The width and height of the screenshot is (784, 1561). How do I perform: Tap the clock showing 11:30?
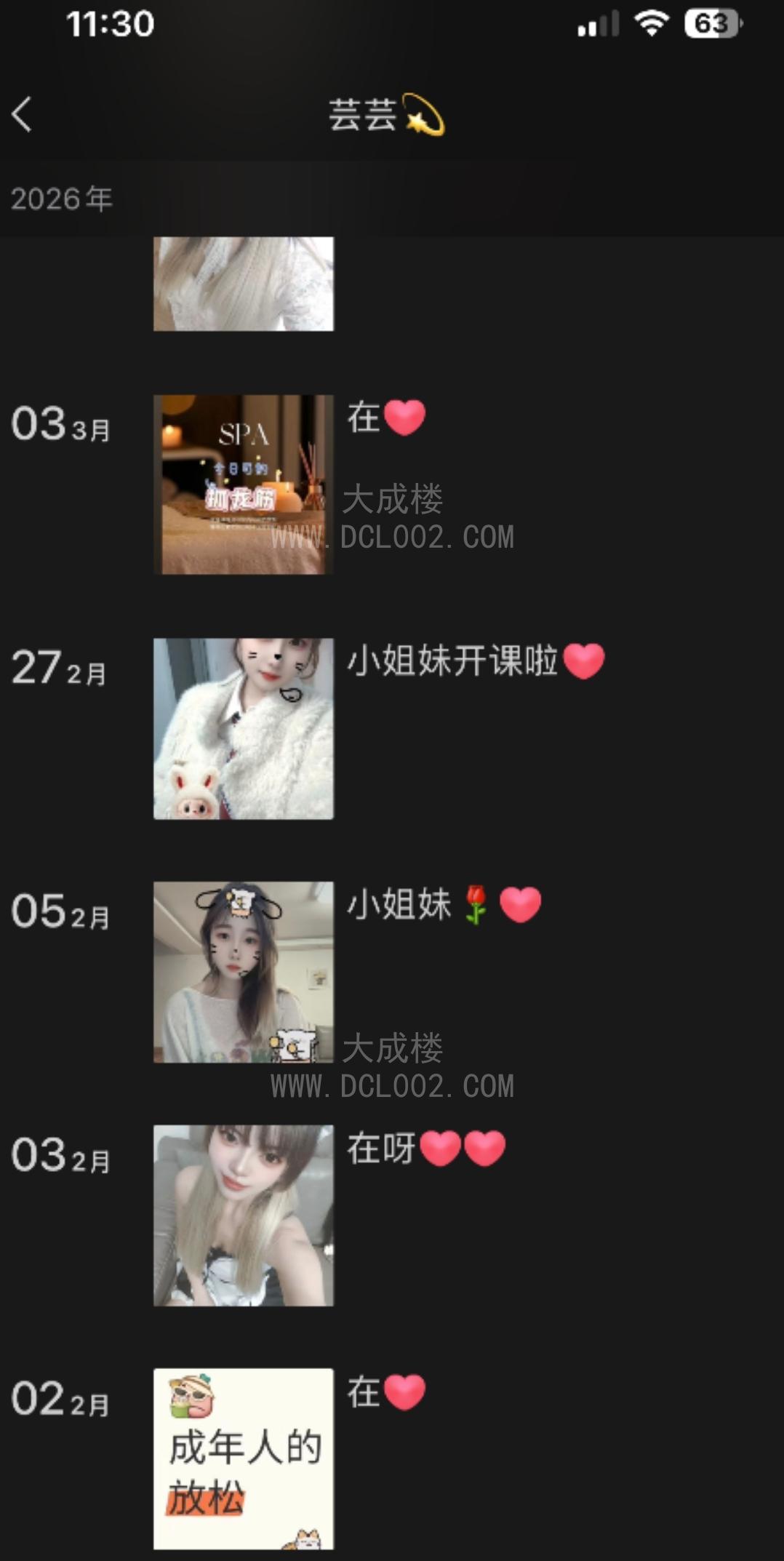109,23
